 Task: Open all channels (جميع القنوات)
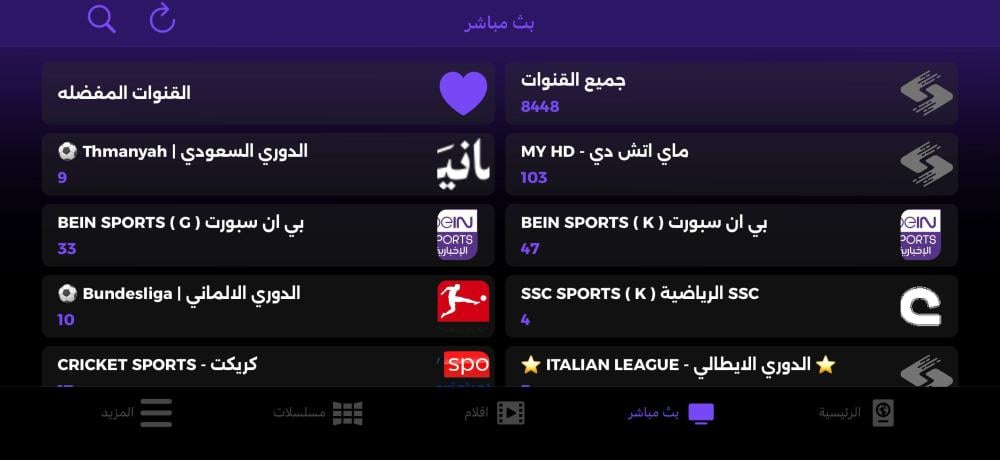(731, 93)
